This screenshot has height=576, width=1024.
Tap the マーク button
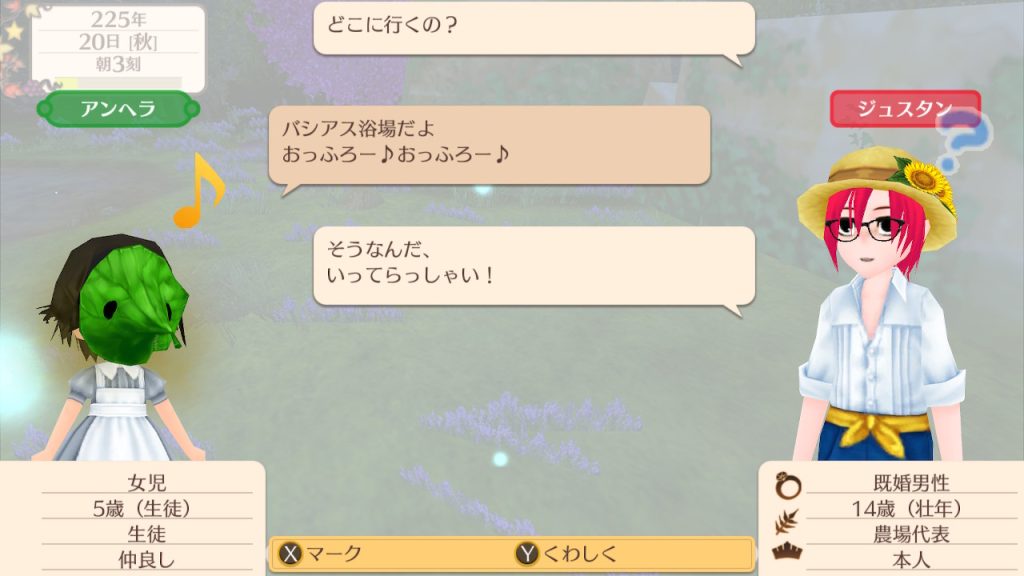coord(322,554)
